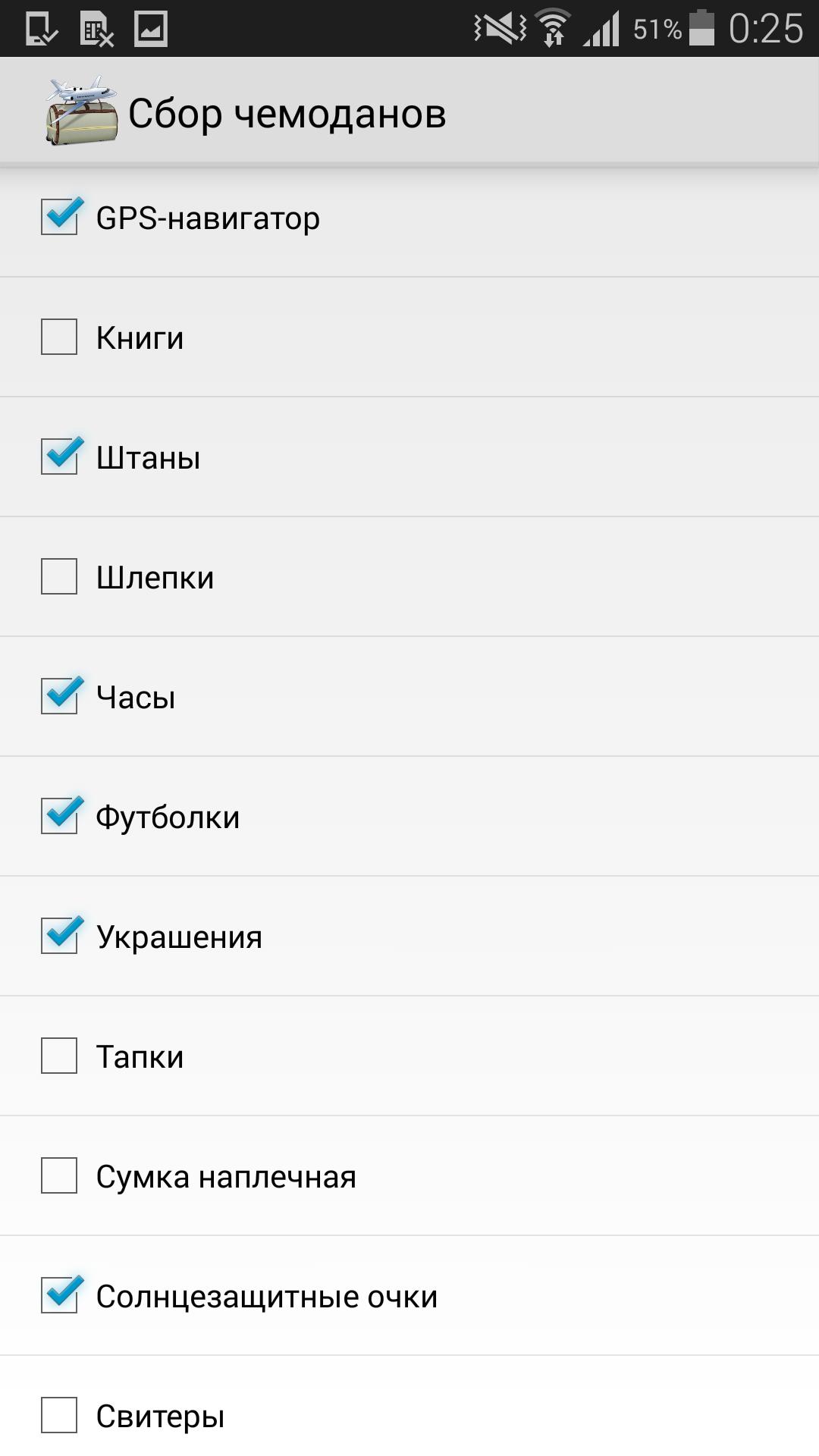The height and width of the screenshot is (1456, 819).
Task: Tick the Тапки checkbox
Action: click(59, 1056)
